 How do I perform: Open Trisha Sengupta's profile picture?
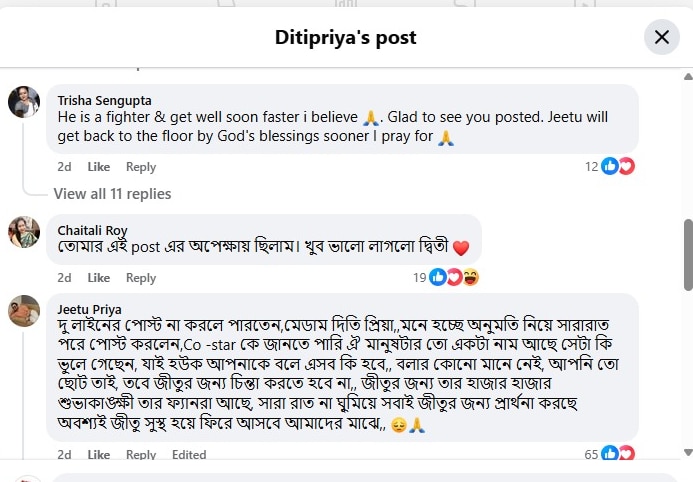(24, 101)
